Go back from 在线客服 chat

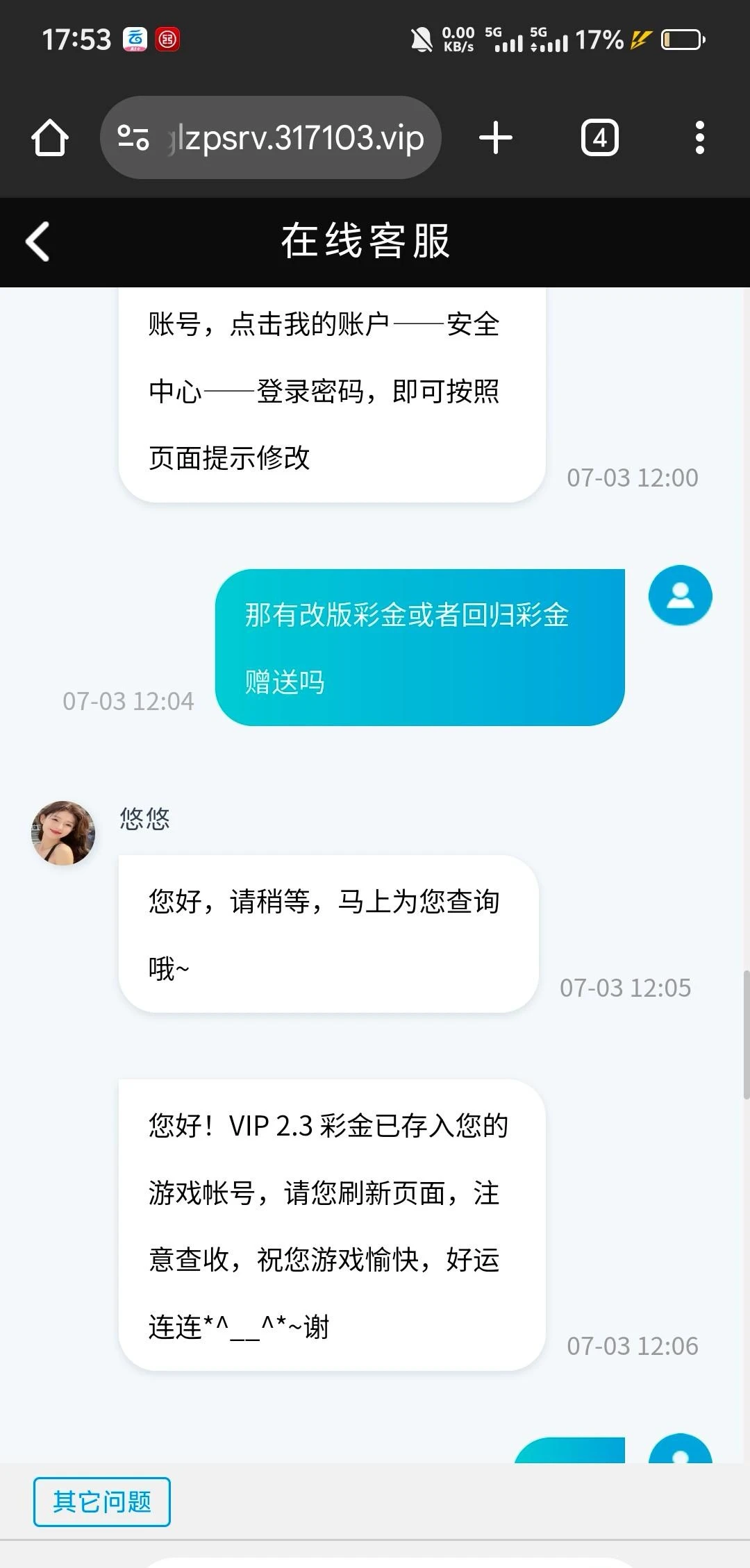tap(38, 242)
